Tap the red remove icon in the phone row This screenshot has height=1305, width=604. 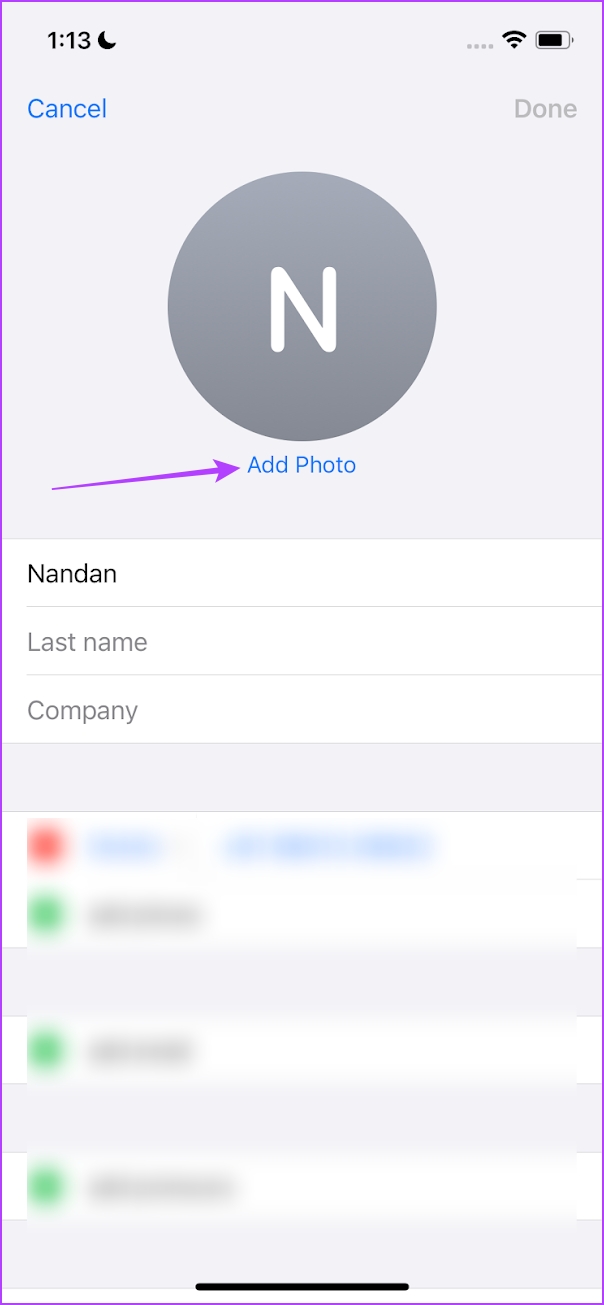pyautogui.click(x=47, y=847)
